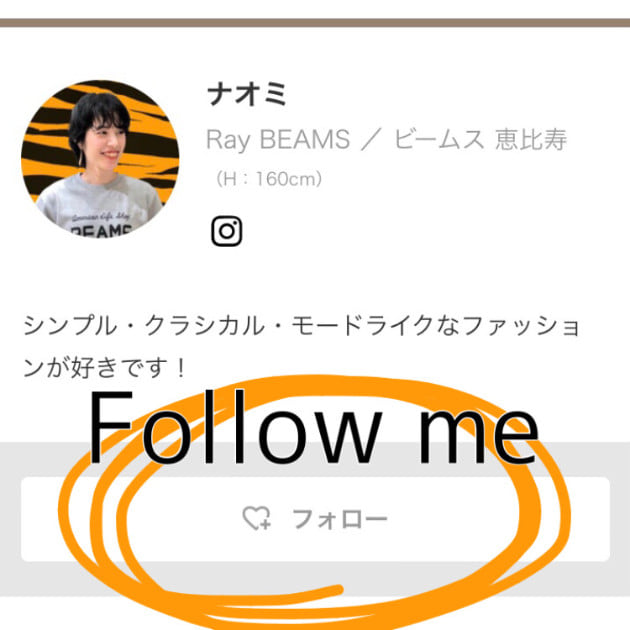The width and height of the screenshot is (630, 630).
Task: Open ナオミ's Instagram icon link
Action: [x=227, y=231]
